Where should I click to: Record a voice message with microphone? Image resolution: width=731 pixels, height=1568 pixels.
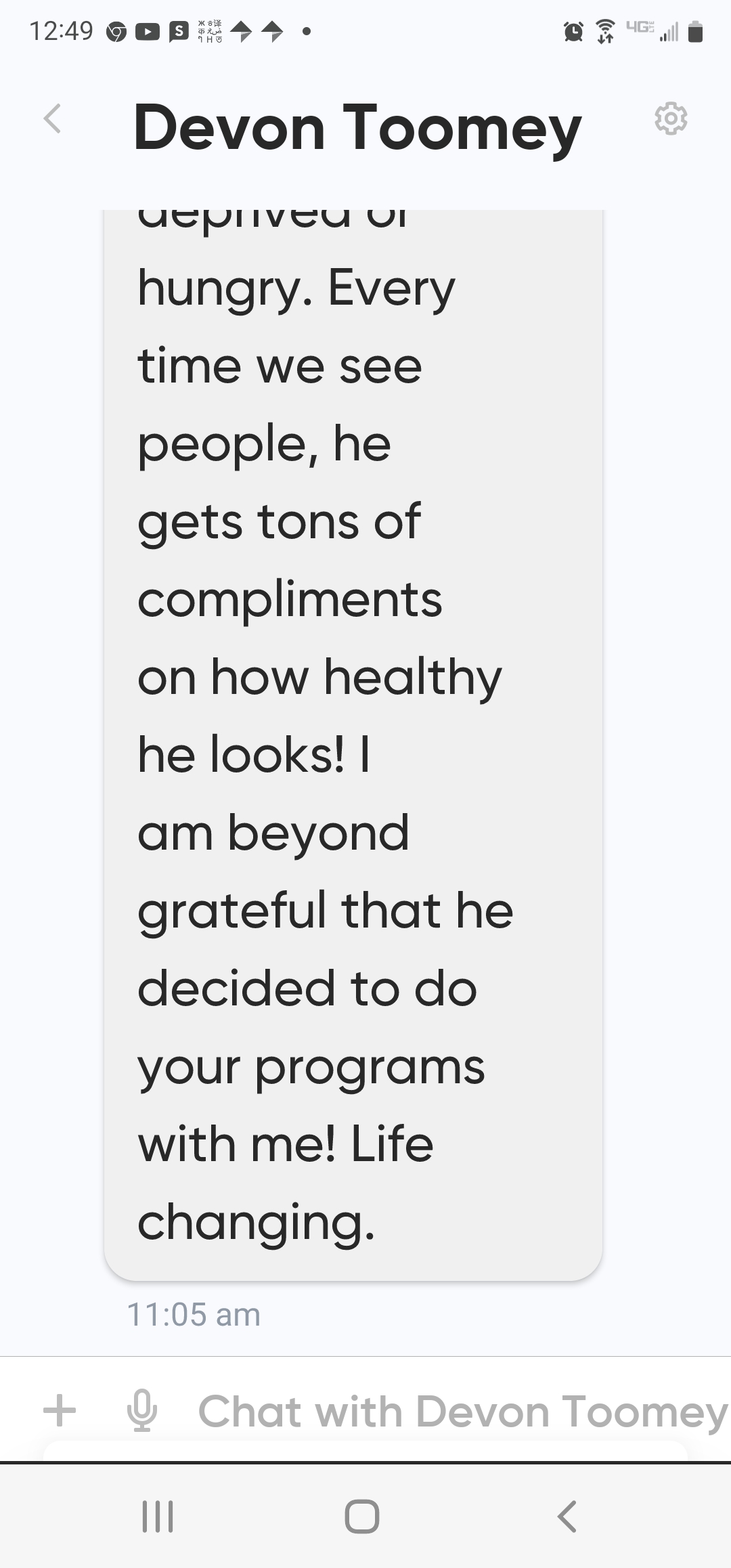pos(141,1412)
